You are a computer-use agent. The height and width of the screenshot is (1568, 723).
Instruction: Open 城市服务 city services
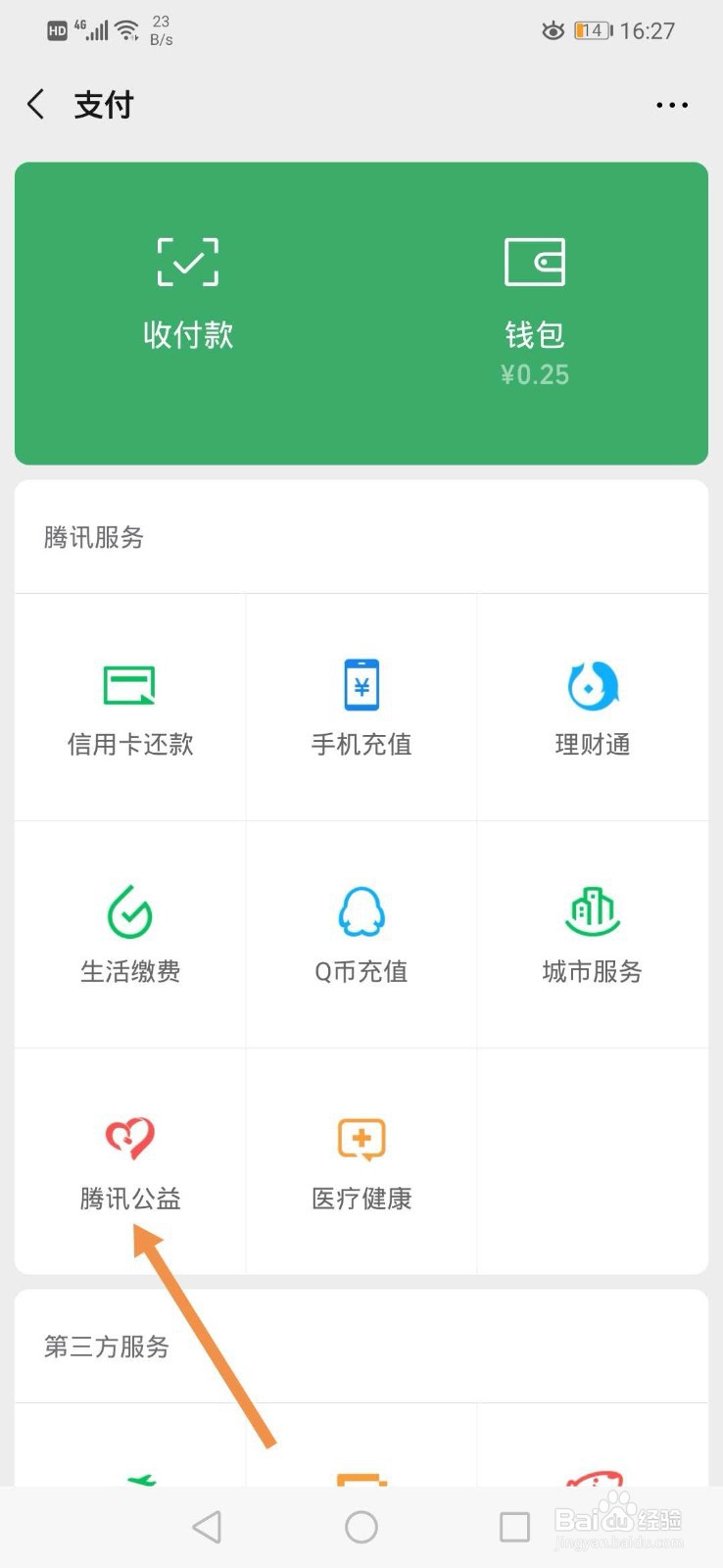point(592,934)
